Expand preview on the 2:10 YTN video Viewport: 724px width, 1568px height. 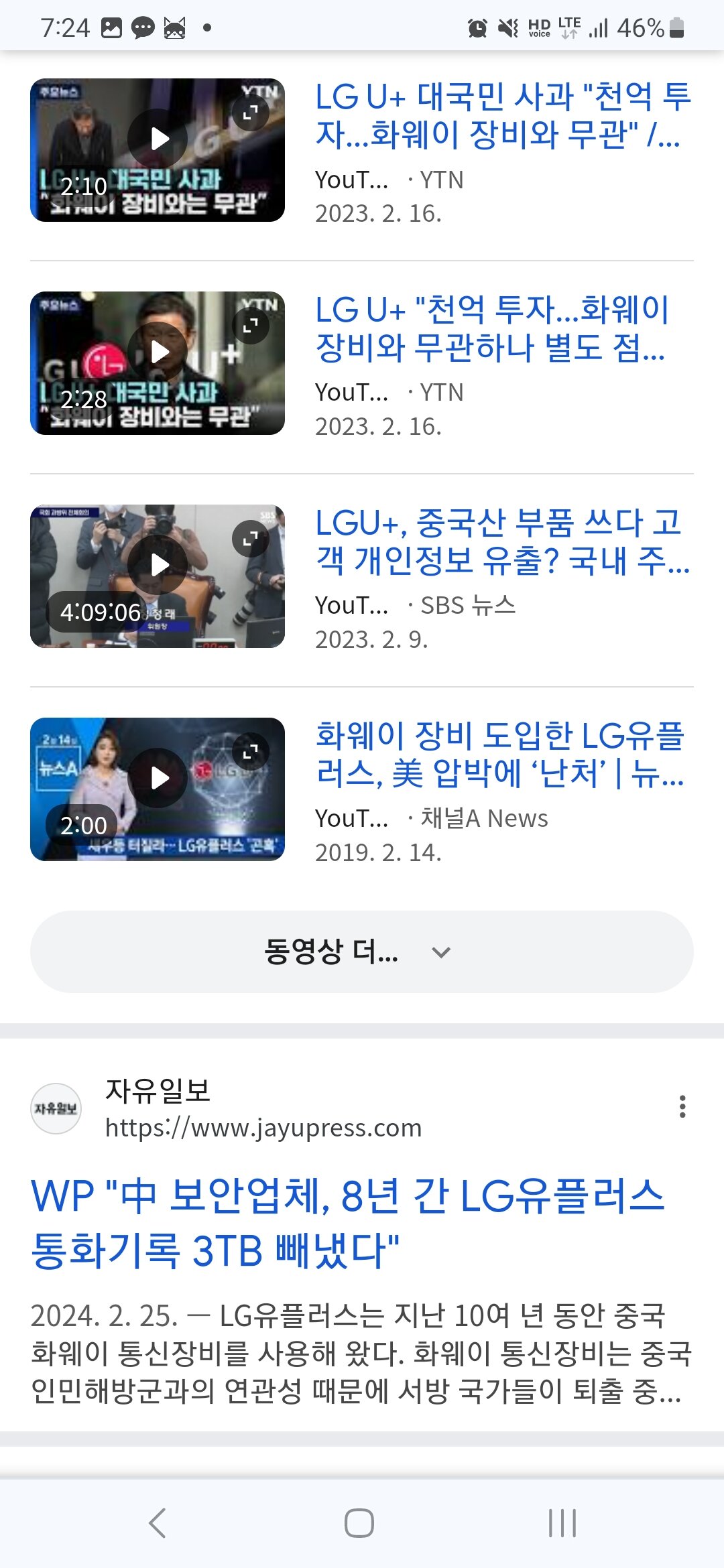coord(251,113)
